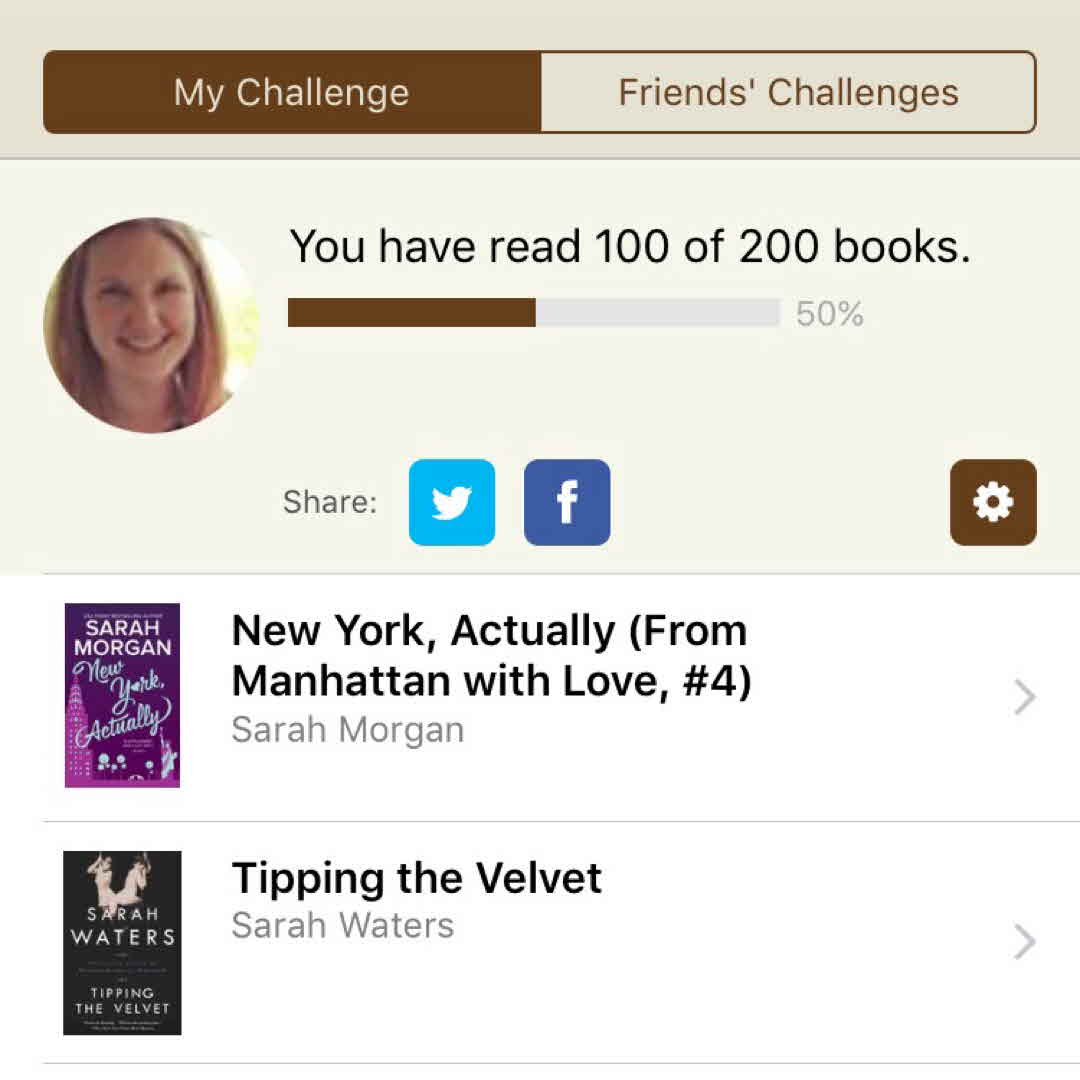This screenshot has height=1080, width=1080.
Task: Switch to Friends' Challenges tab
Action: pyautogui.click(x=788, y=93)
